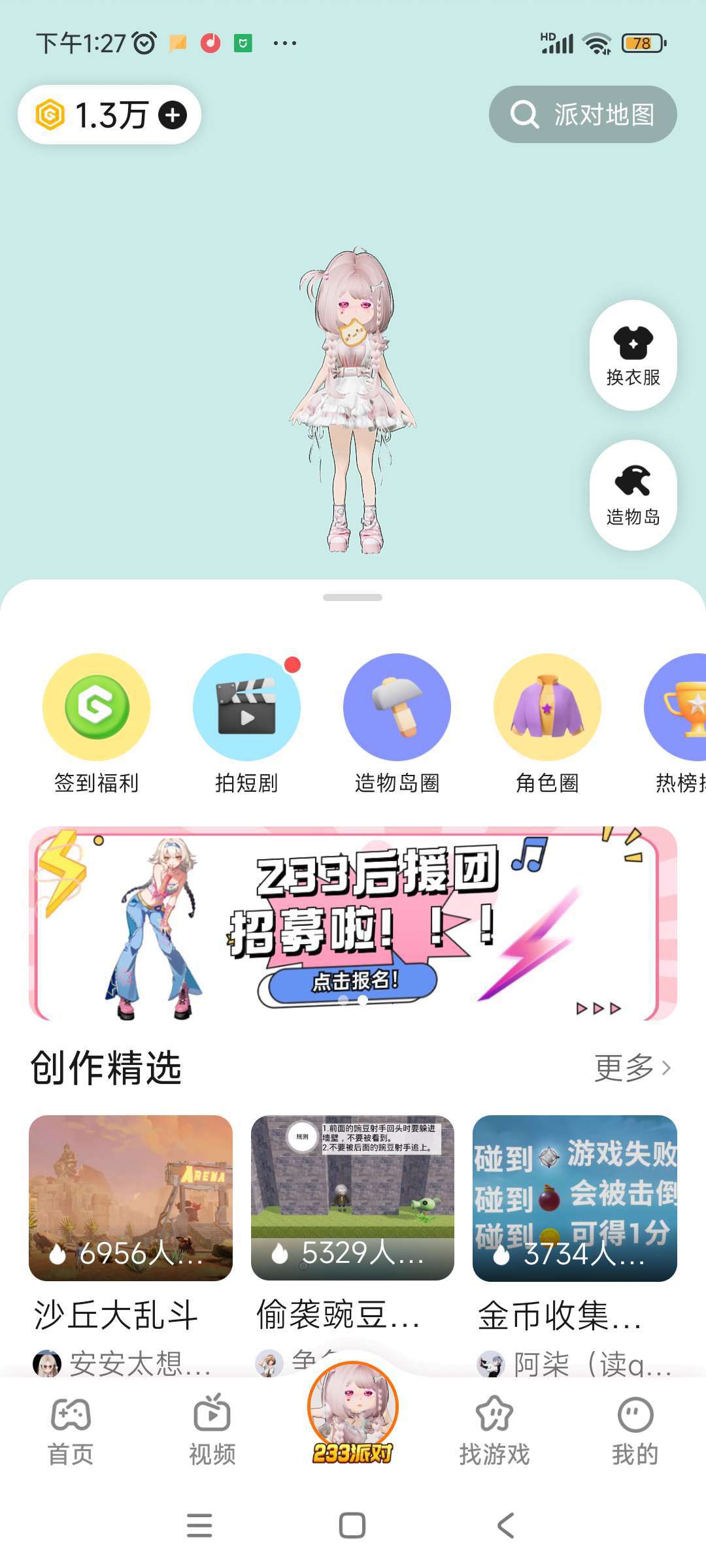This screenshot has width=706, height=1568.
Task: Switch to the 视频 tab
Action: click(x=212, y=1429)
